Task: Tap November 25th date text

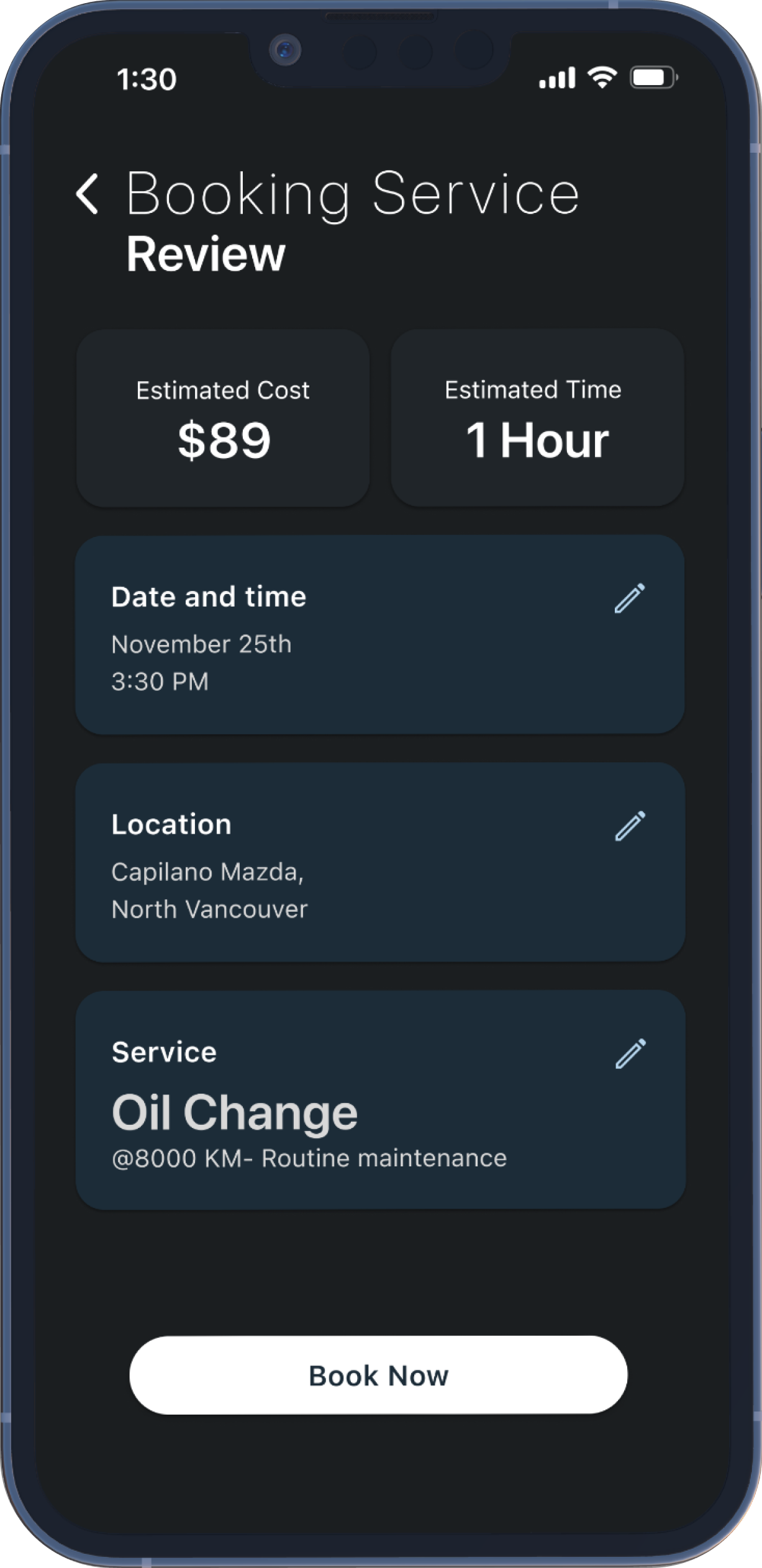Action: (x=202, y=644)
